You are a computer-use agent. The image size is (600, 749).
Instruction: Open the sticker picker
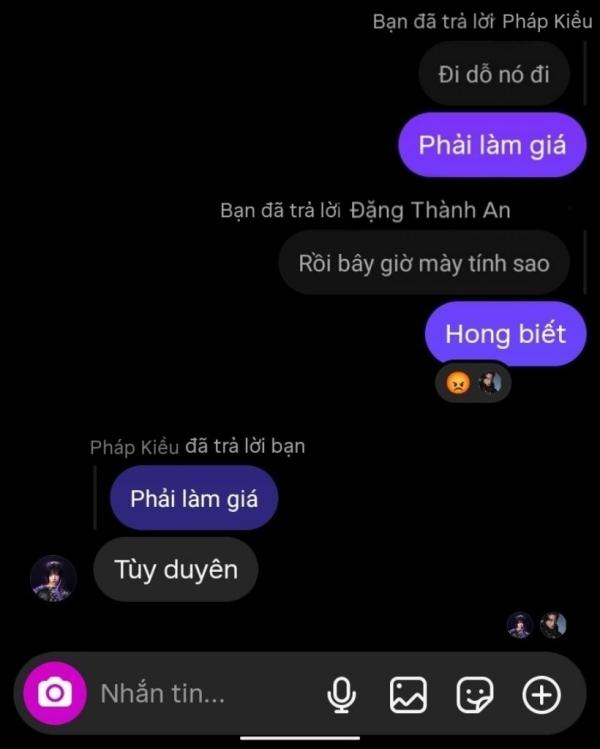pos(475,694)
